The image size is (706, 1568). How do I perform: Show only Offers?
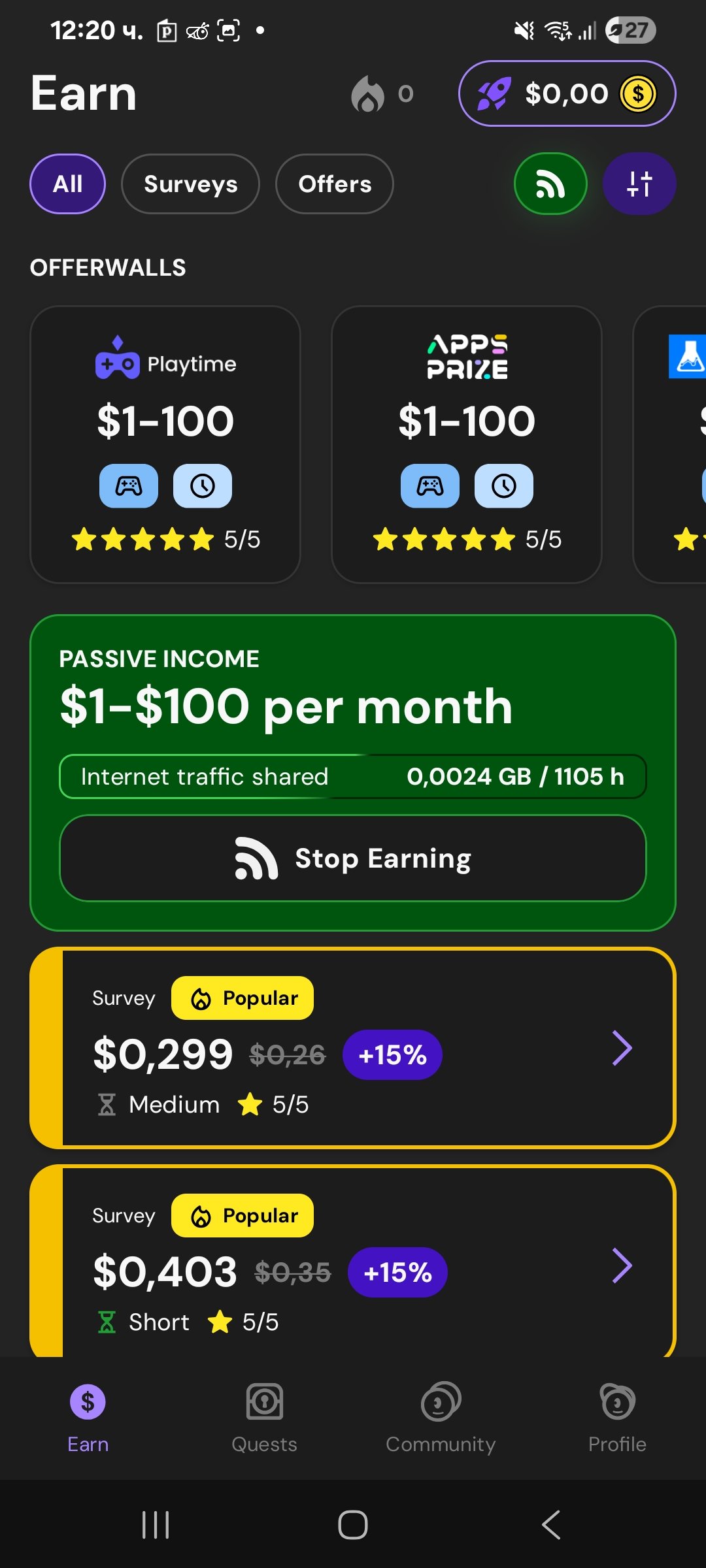click(x=335, y=184)
